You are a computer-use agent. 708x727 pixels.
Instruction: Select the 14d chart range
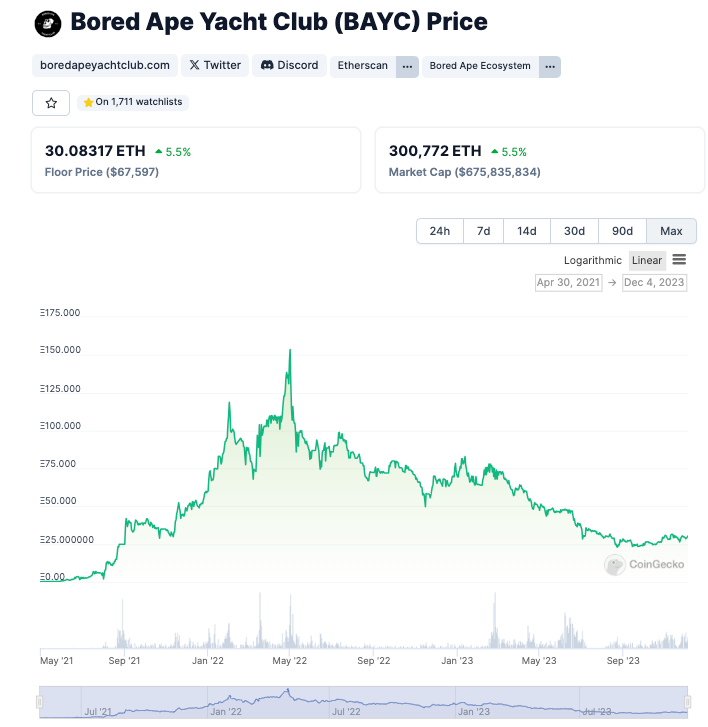527,231
